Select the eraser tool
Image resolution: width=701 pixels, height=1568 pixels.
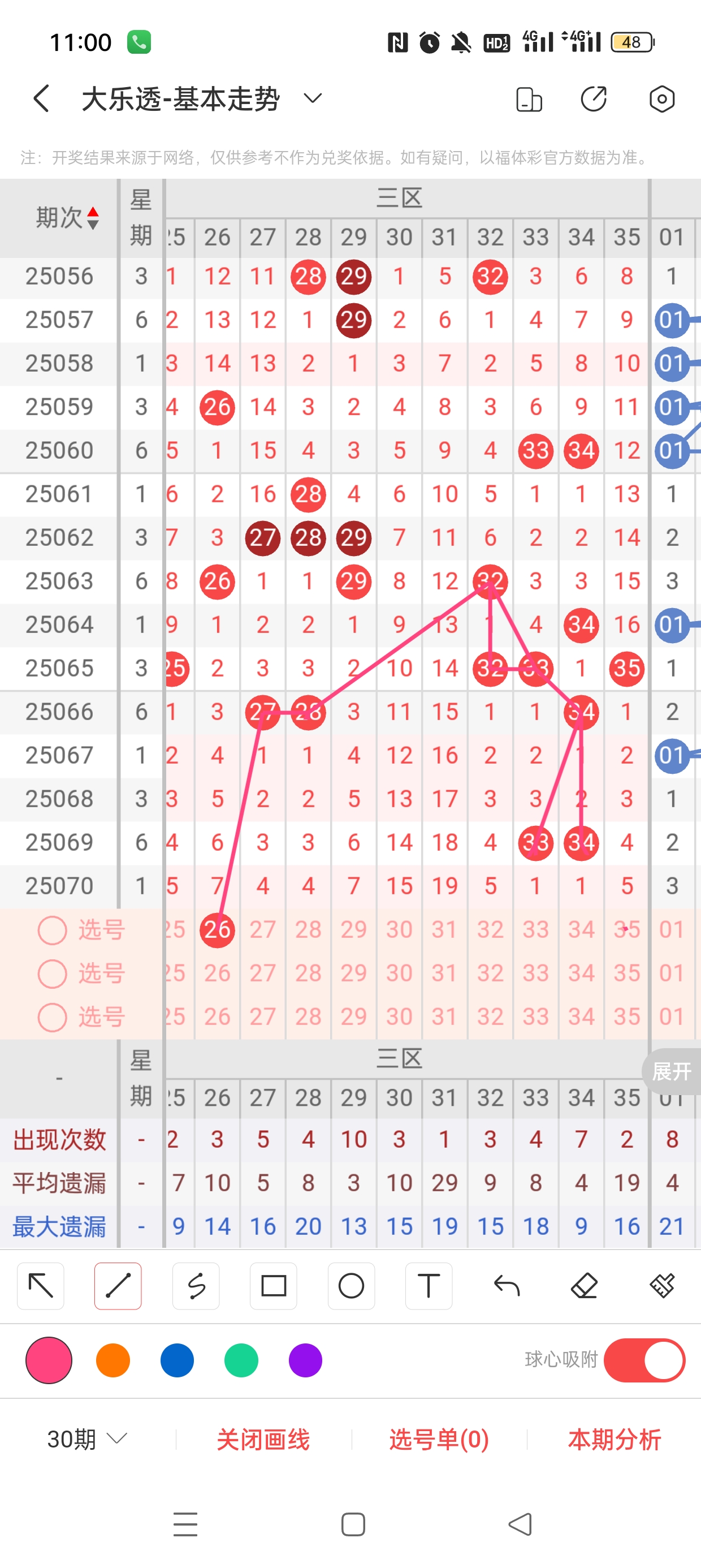(583, 1286)
